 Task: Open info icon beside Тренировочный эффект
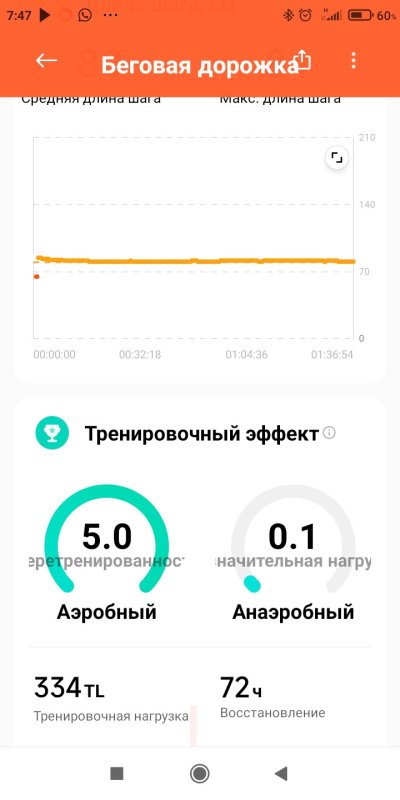click(x=330, y=433)
